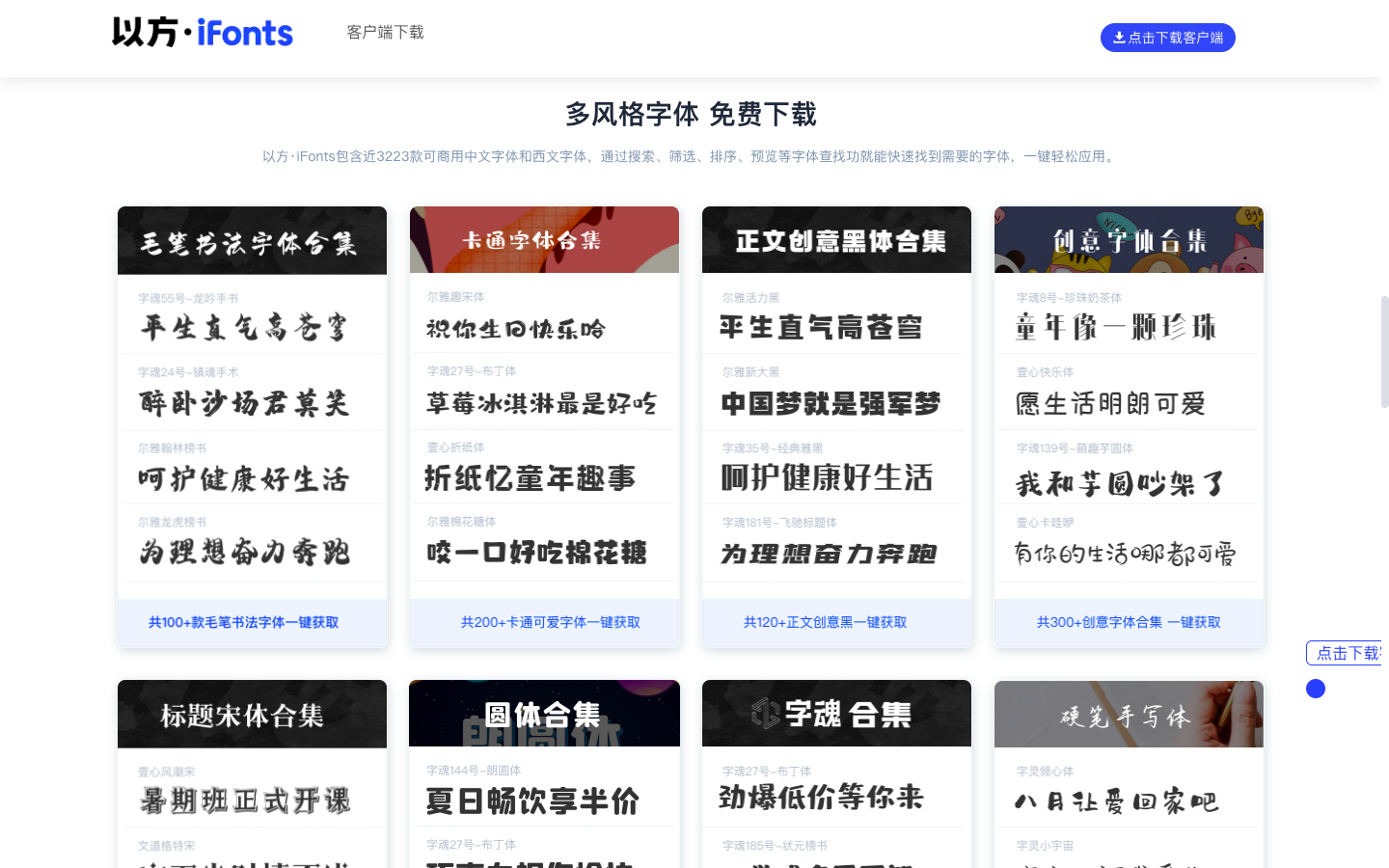Open the 正文创意黑体合集 card
Viewport: 1389px width, 868px height.
tap(836, 240)
